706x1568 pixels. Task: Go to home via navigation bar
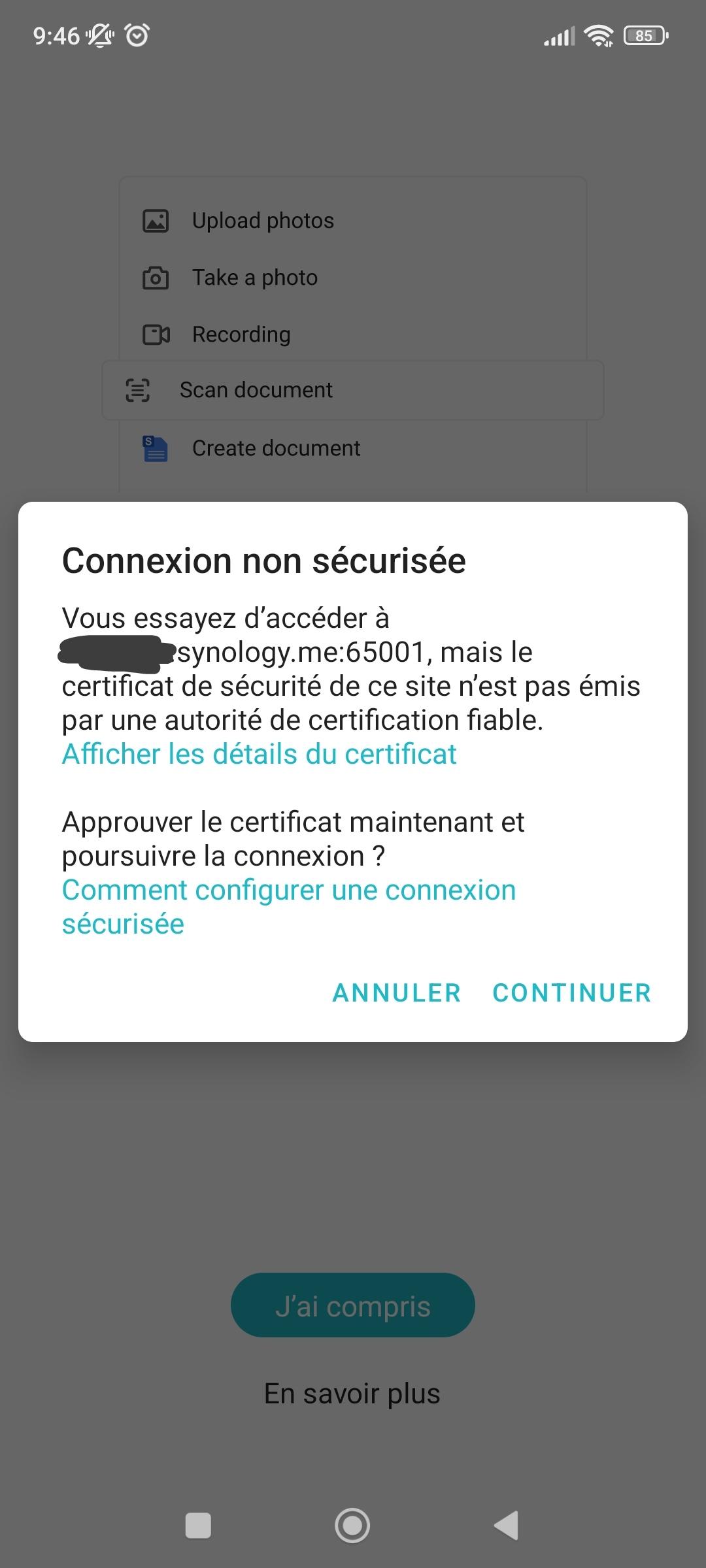[352, 1526]
